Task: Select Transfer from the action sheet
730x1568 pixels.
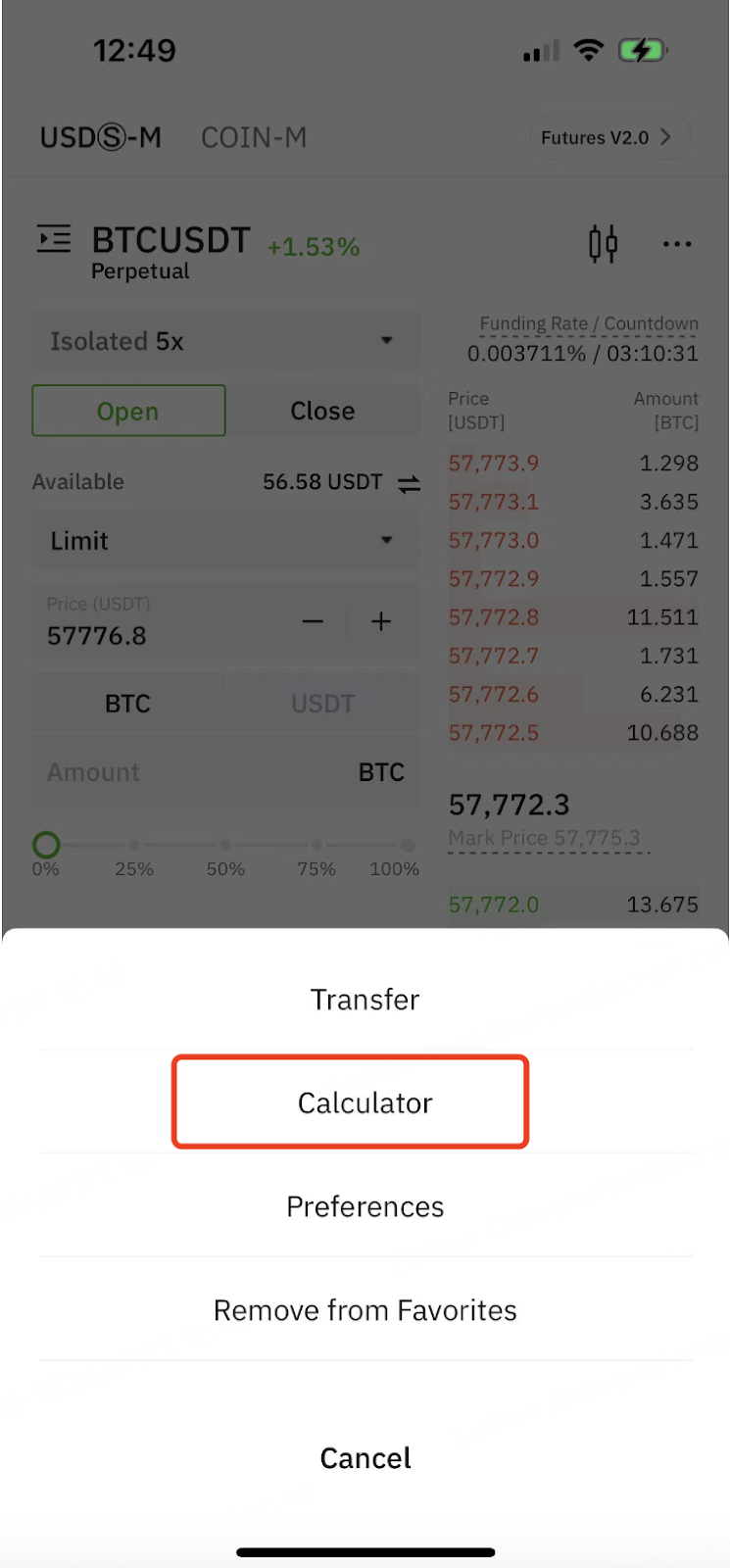Action: pyautogui.click(x=365, y=999)
